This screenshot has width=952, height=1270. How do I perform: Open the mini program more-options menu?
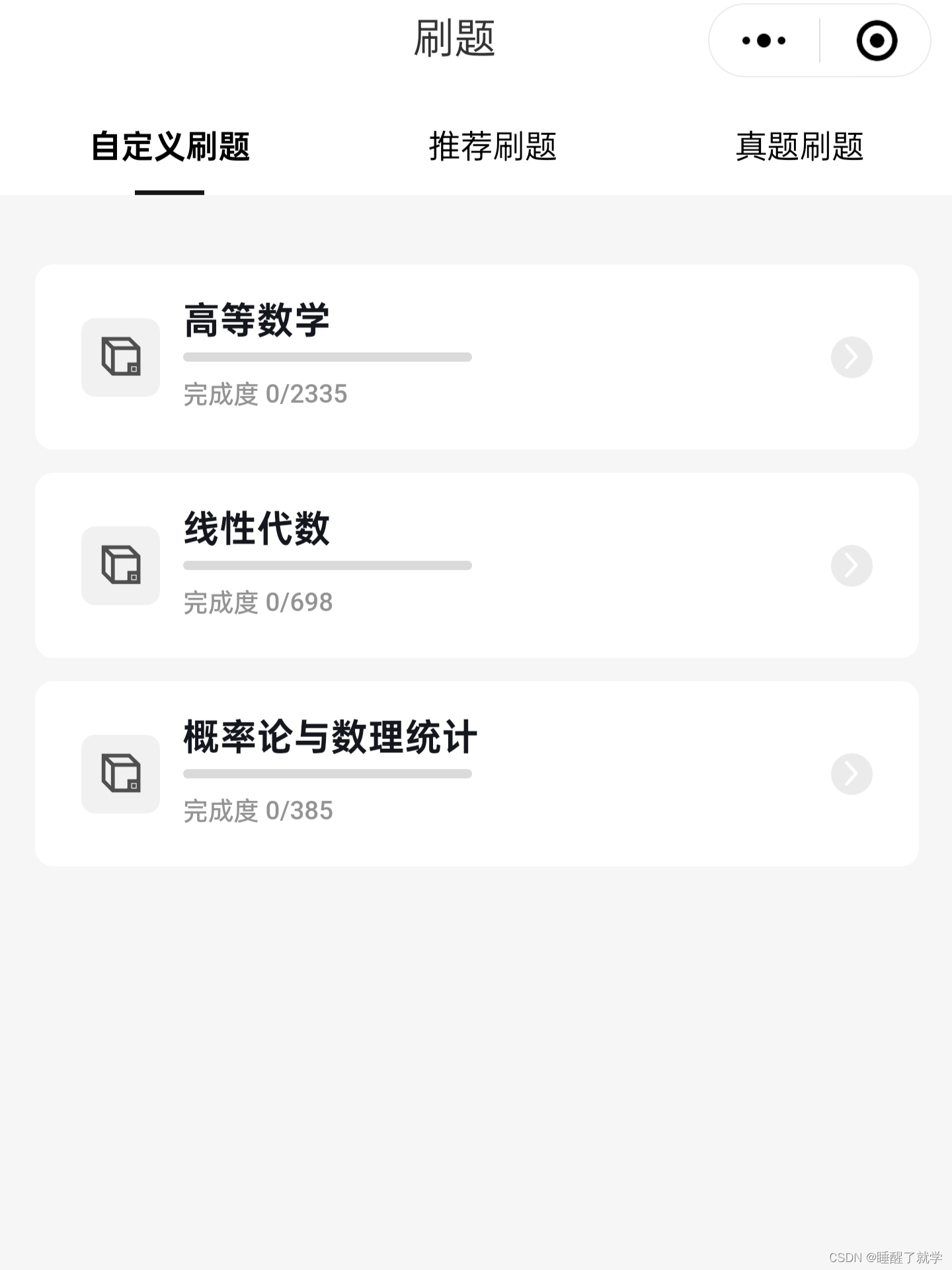point(764,40)
